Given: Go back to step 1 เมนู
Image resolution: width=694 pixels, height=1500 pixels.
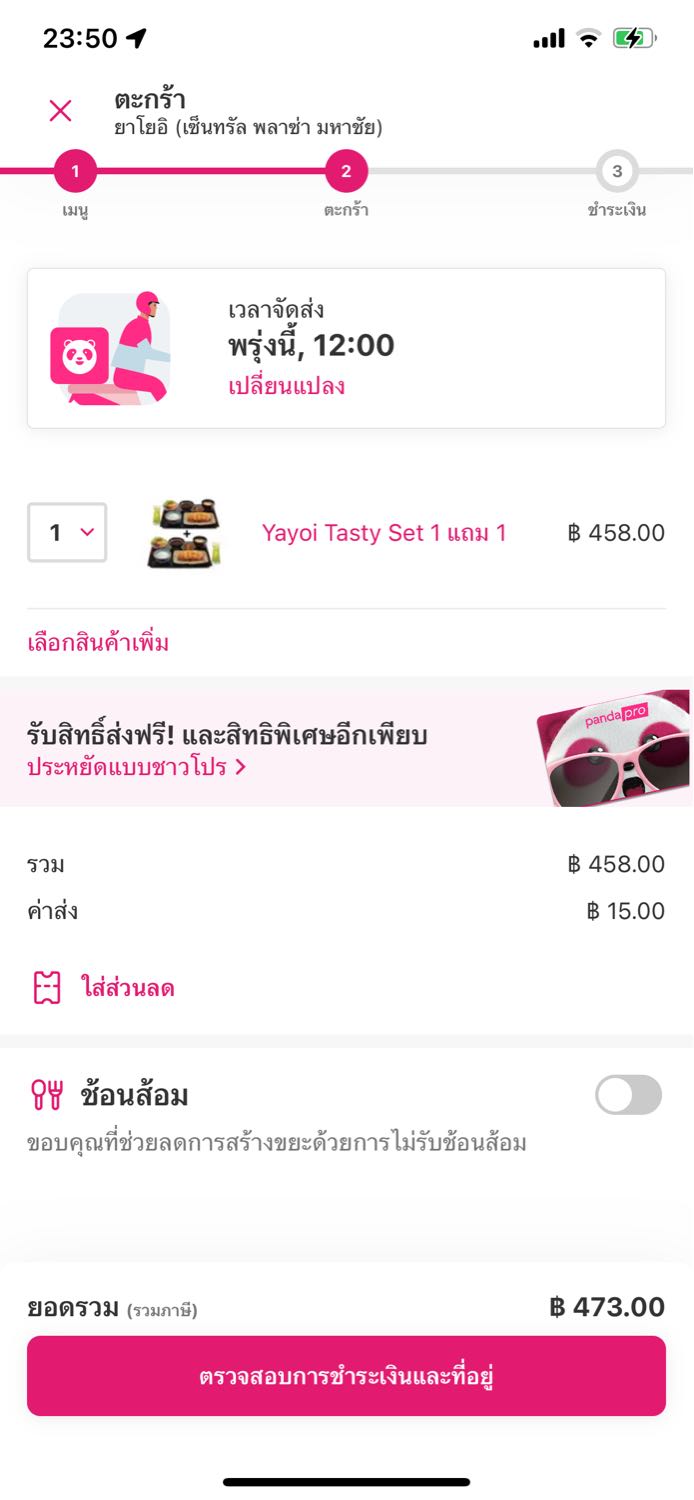Looking at the screenshot, I should [76, 172].
